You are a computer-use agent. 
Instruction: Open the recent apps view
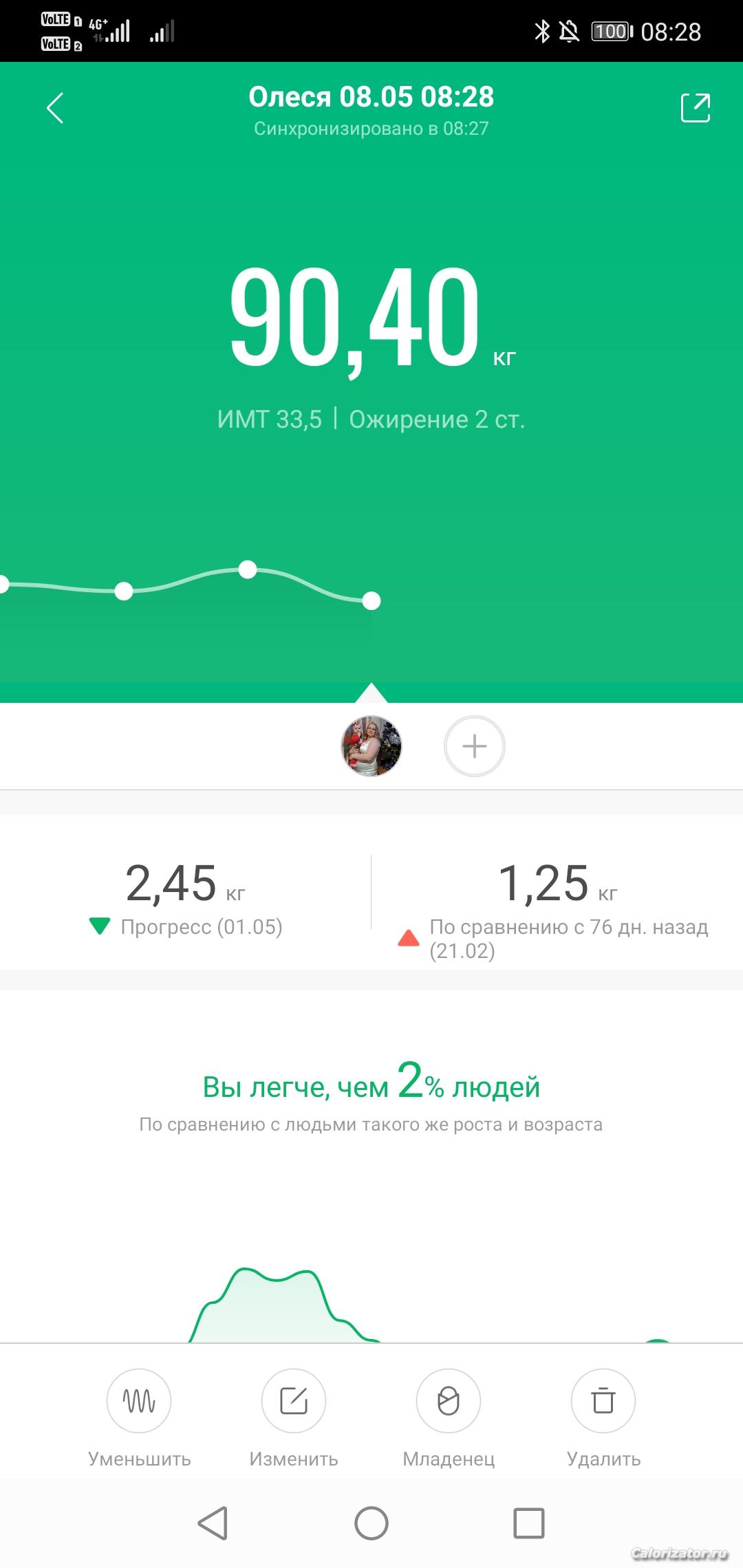tap(529, 1523)
